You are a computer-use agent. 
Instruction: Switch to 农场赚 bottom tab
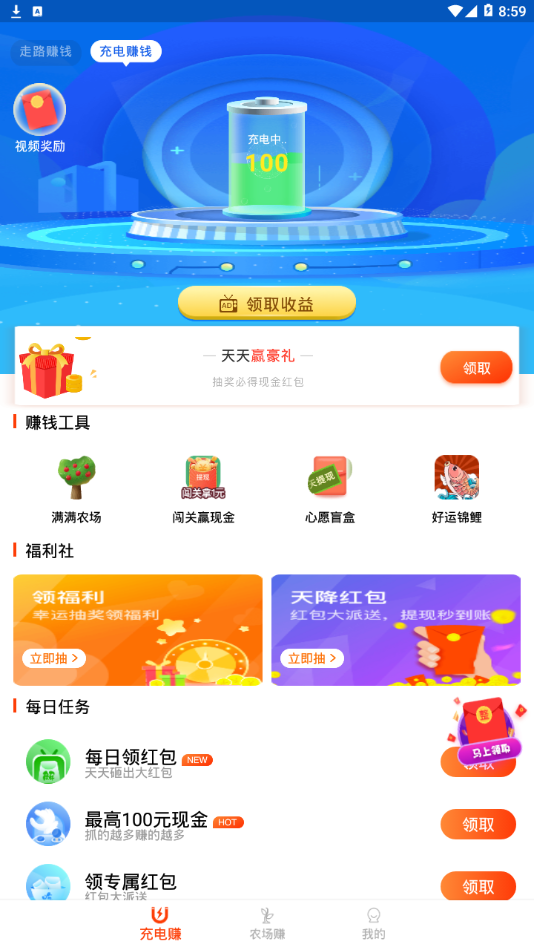pos(267,924)
